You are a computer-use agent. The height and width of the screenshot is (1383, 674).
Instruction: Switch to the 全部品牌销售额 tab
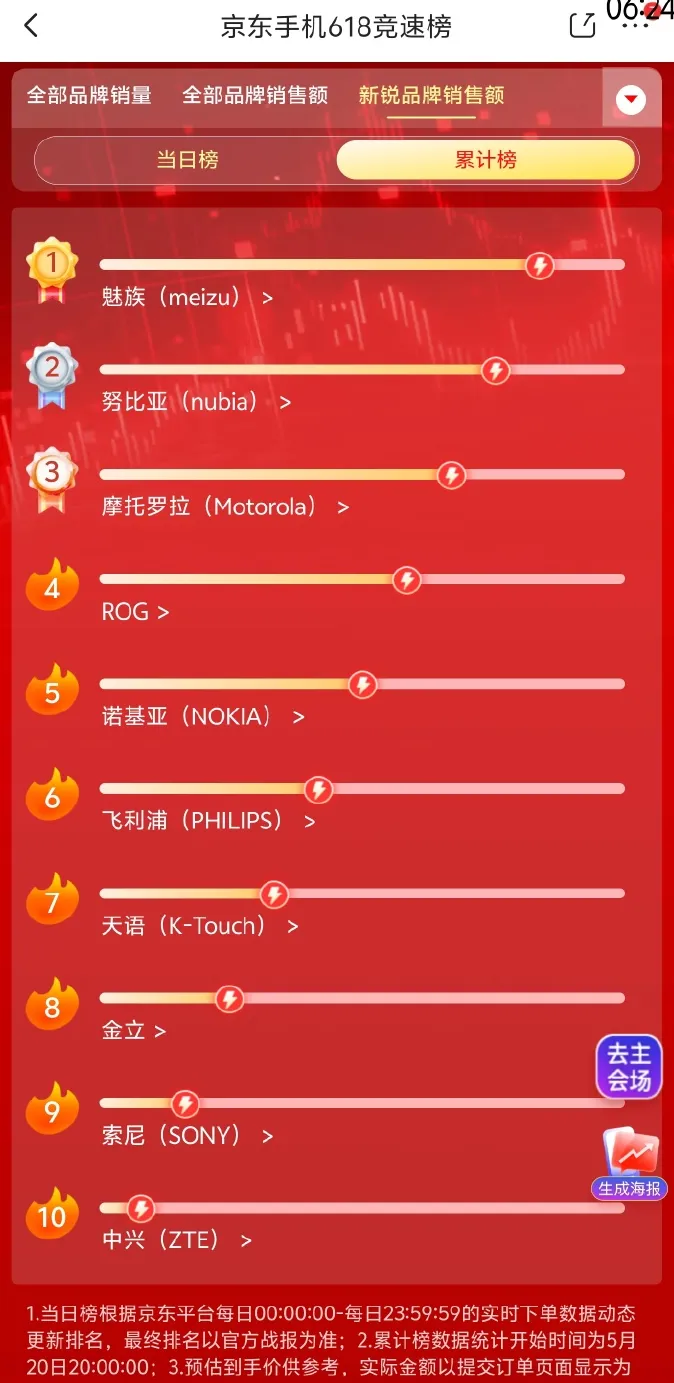(255, 96)
